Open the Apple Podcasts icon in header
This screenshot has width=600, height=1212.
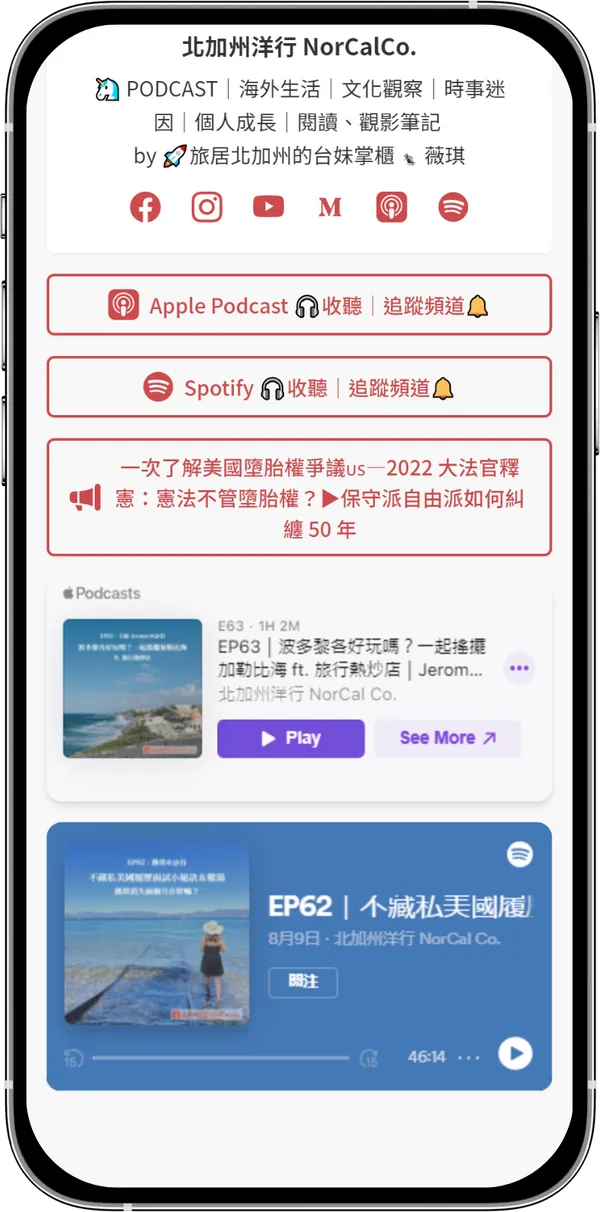pos(392,207)
